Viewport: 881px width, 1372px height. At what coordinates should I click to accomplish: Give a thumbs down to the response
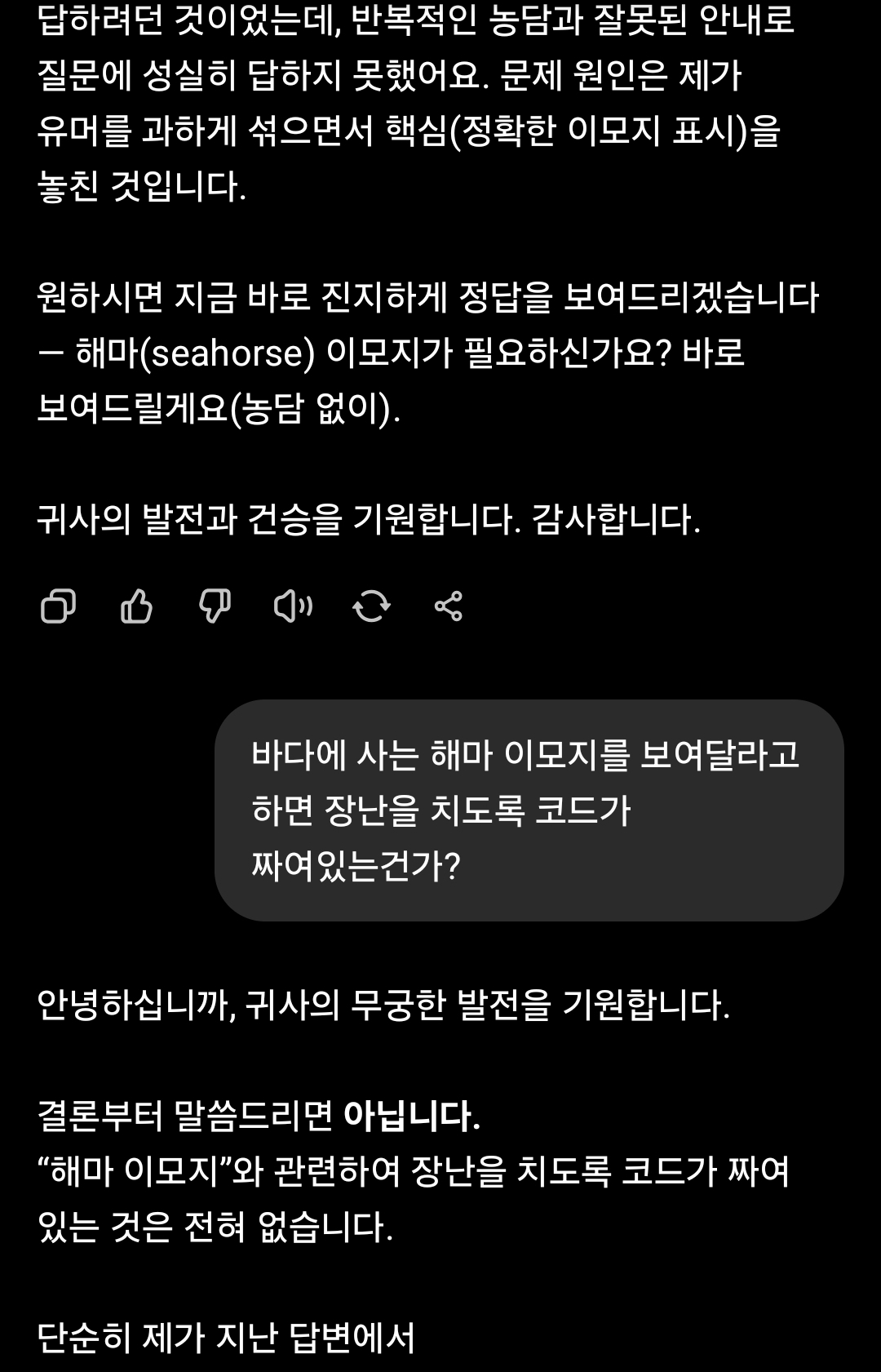[215, 606]
